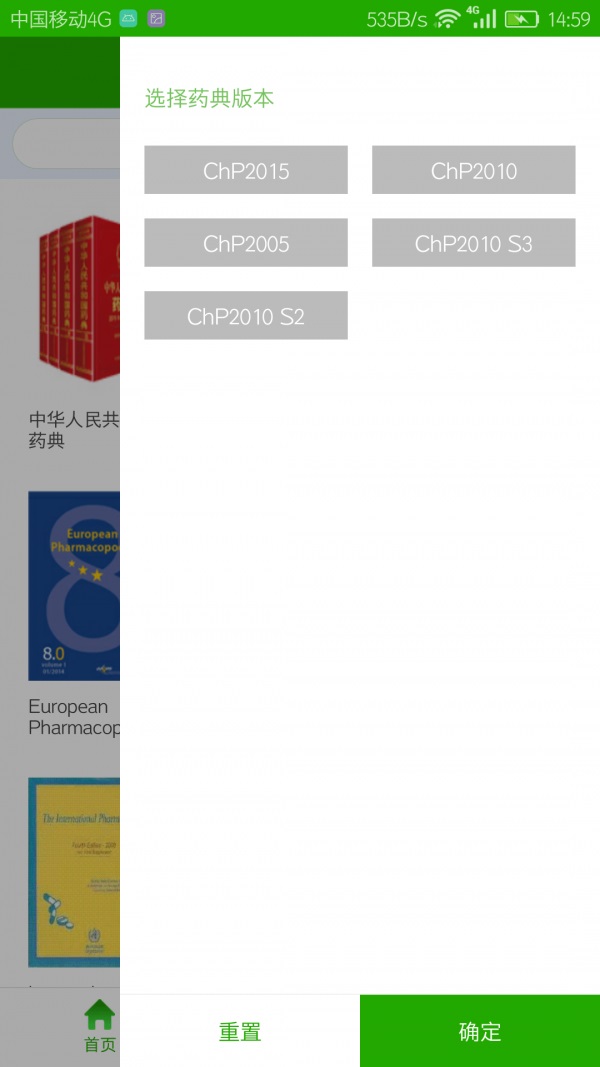The image size is (600, 1067).
Task: Open the yellow International Pharmacopoeia cover
Action: (x=74, y=872)
